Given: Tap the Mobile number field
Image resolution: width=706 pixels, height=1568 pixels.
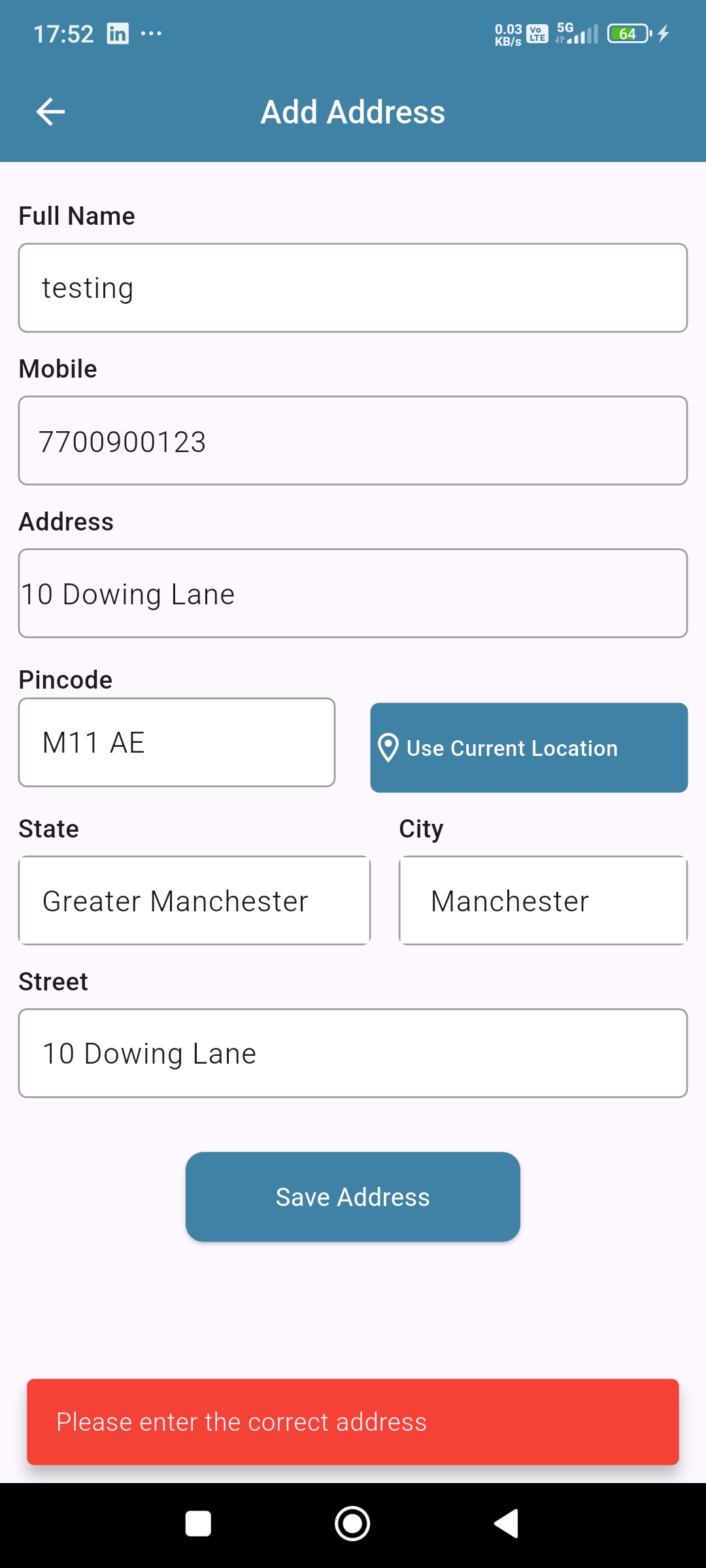Looking at the screenshot, I should pos(353,441).
